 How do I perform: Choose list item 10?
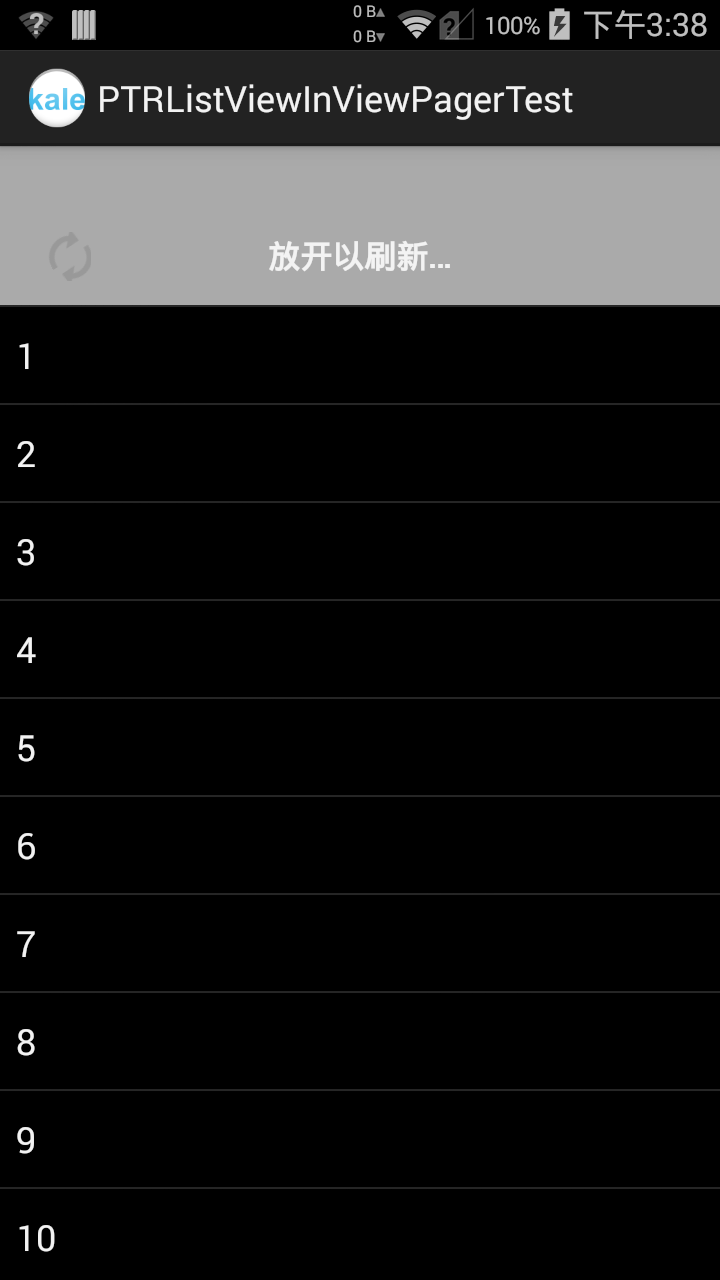point(360,1235)
